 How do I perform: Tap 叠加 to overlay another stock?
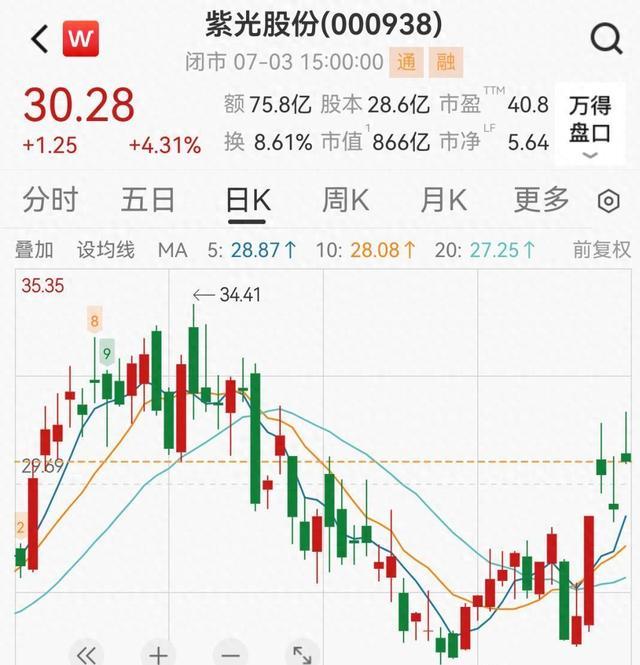click(34, 250)
